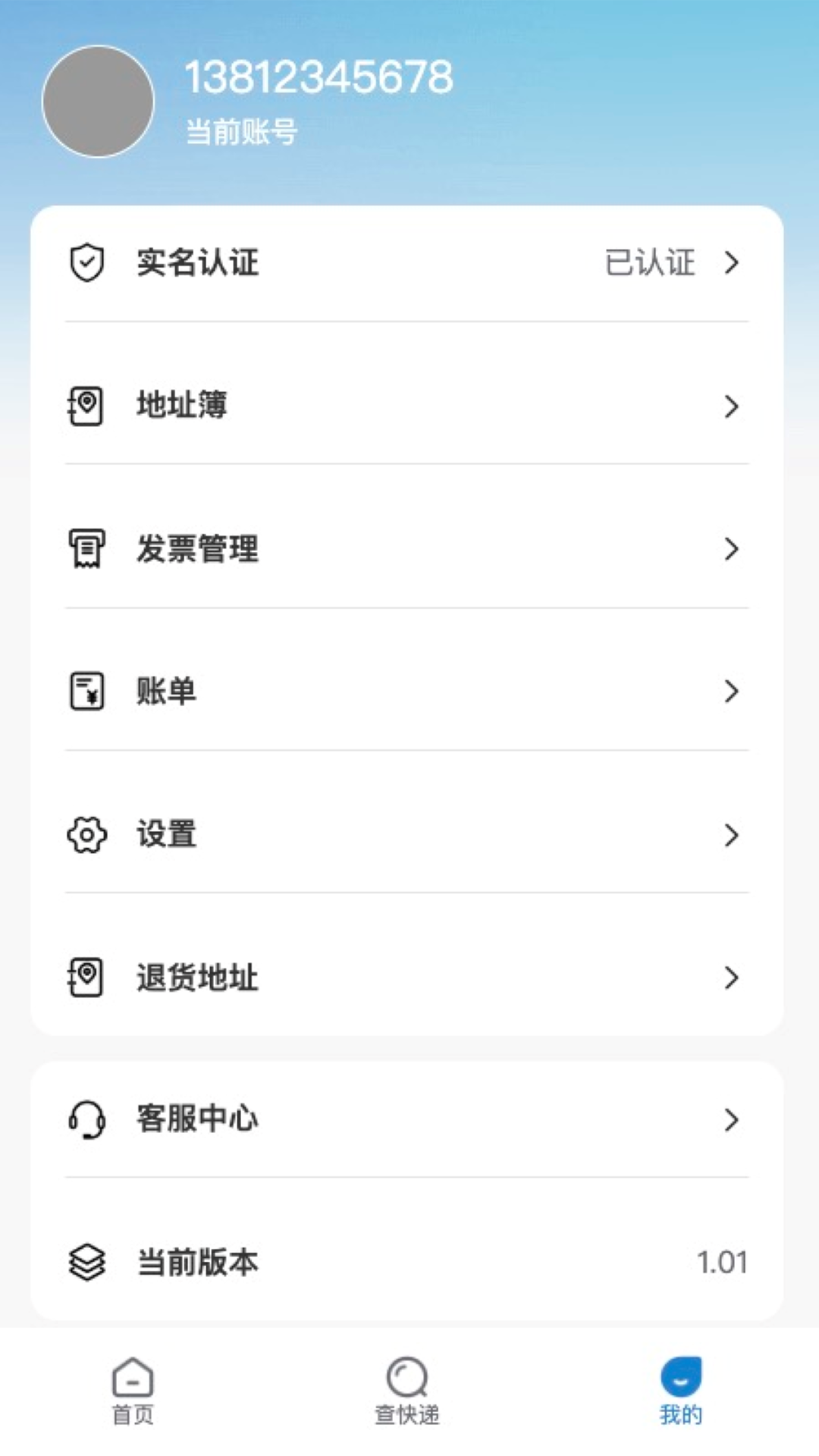
Task: Open the 地址簿 chevron arrow
Action: pos(732,406)
